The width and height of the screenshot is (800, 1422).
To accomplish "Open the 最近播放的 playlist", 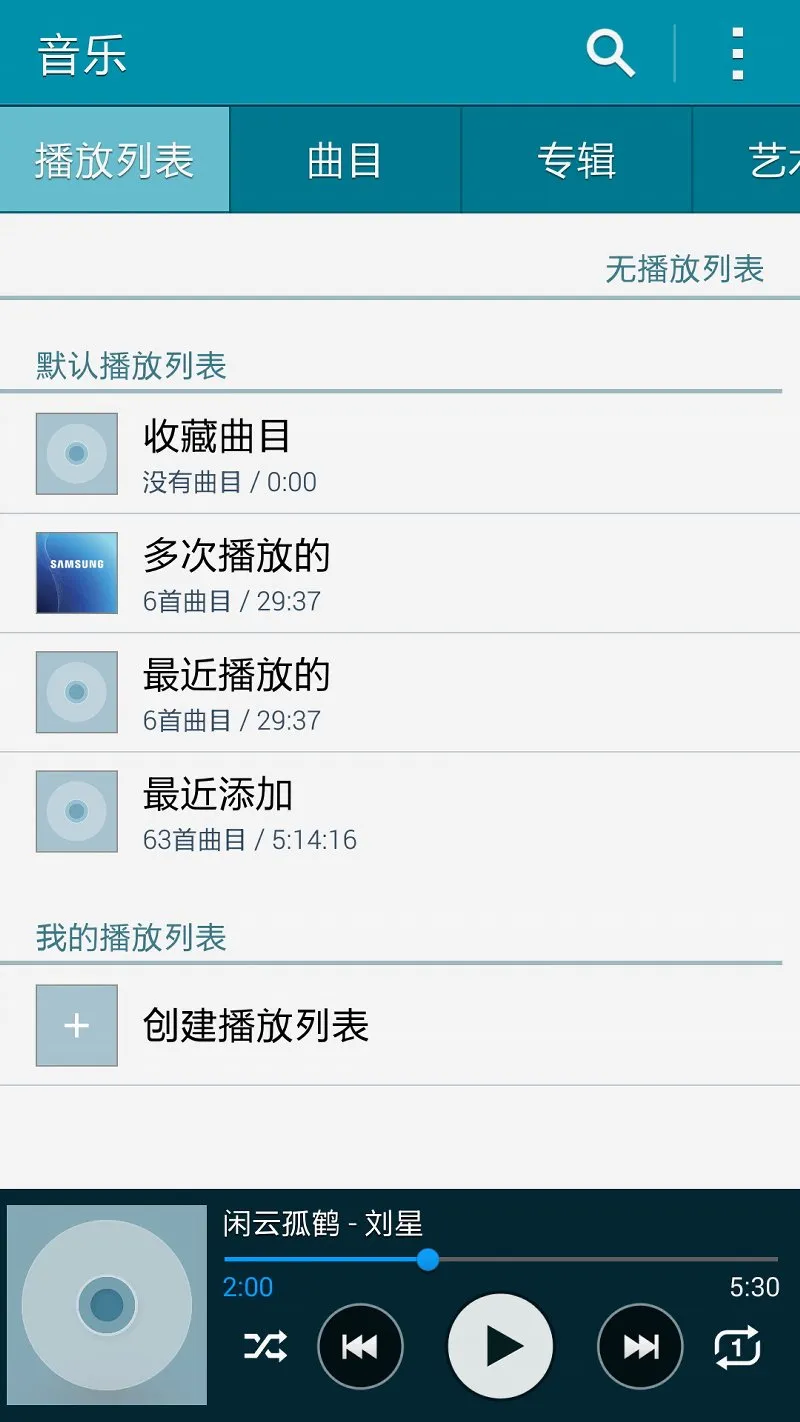I will point(400,692).
